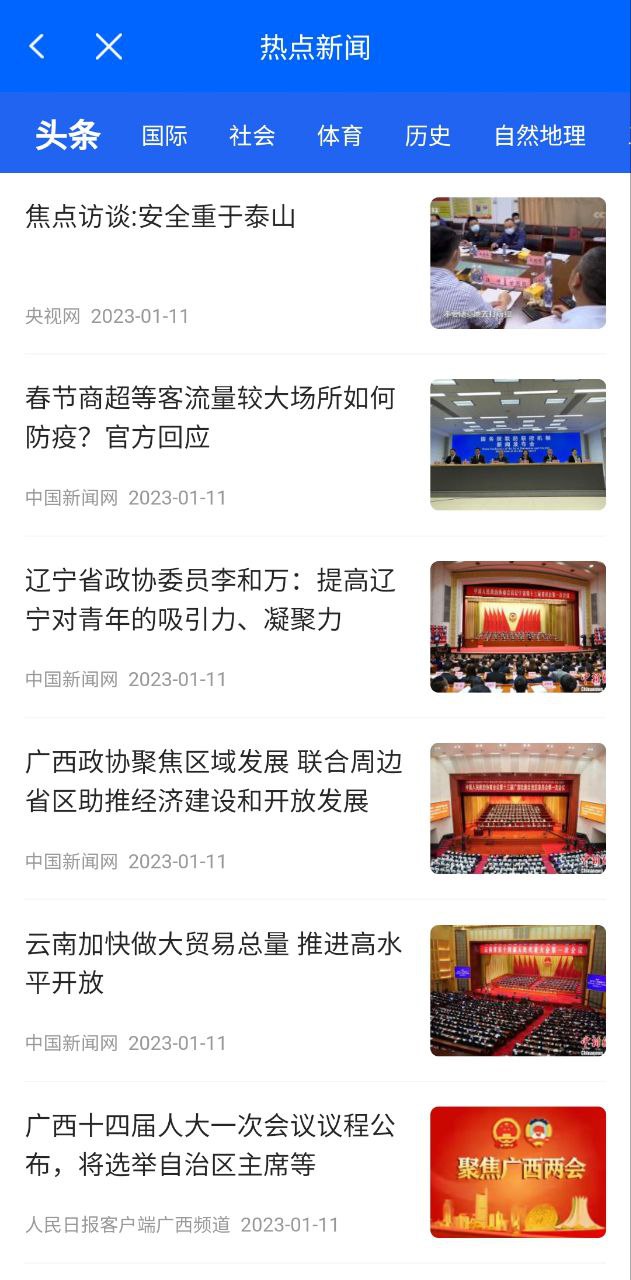Close the 热点新闻 page with X
Screen dimensions: 631x1280
pyautogui.click(x=108, y=46)
